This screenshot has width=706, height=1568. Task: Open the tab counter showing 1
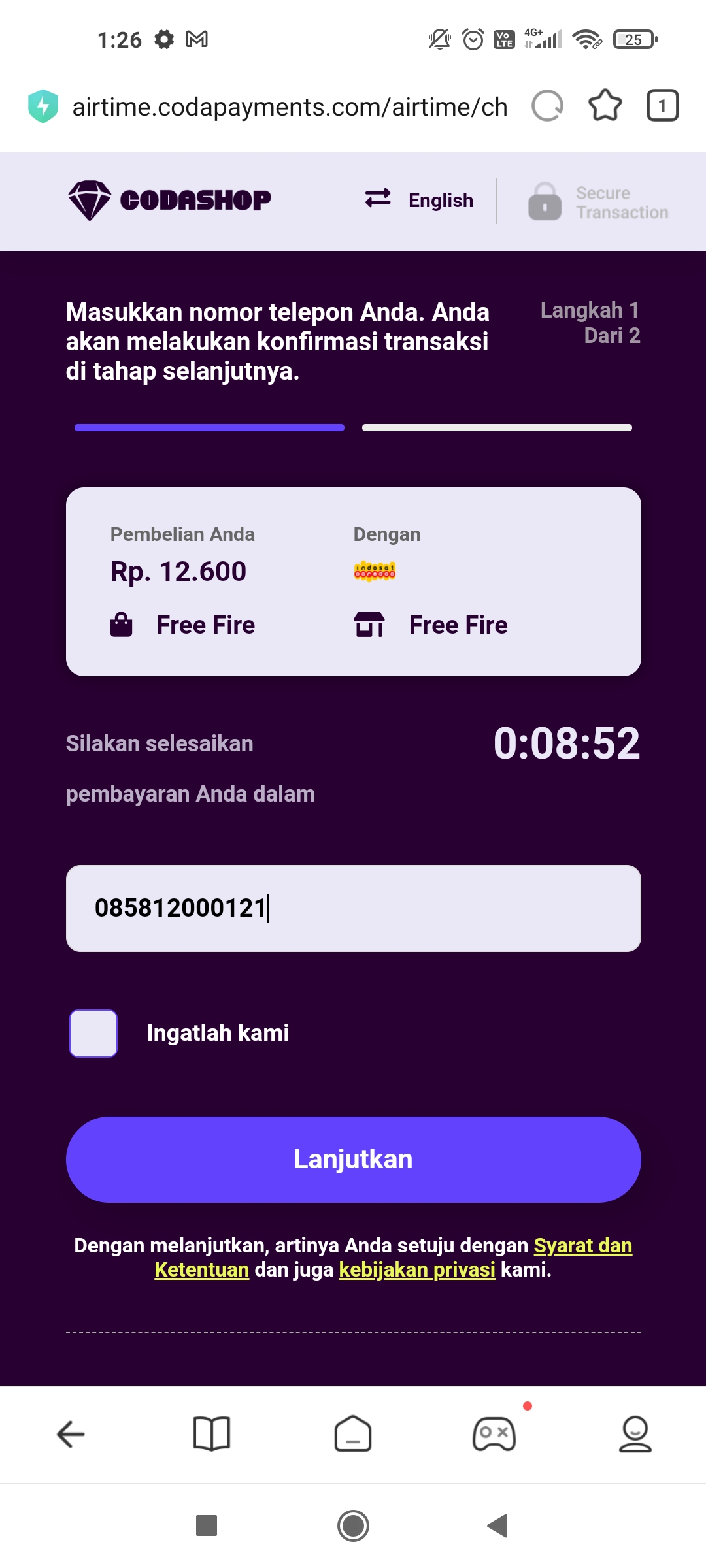pyautogui.click(x=663, y=106)
